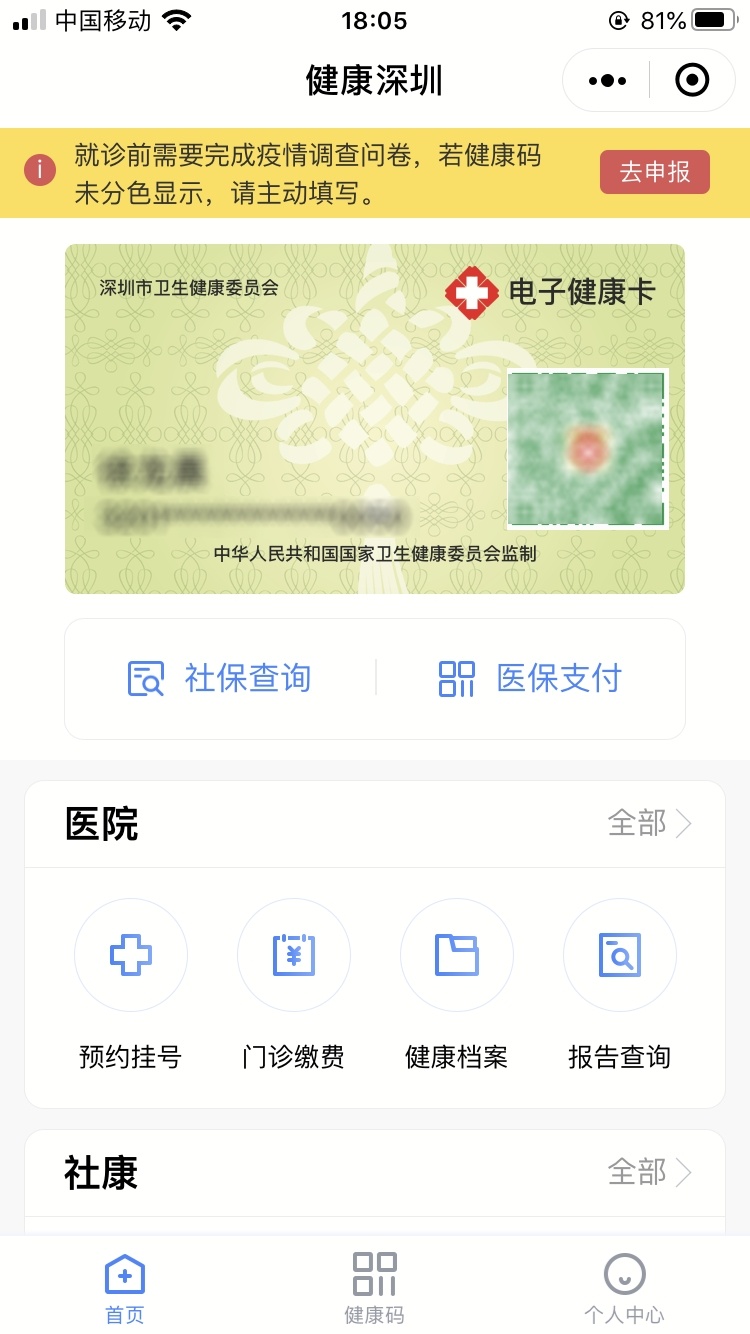View all in the 医院 section
The width and height of the screenshot is (750, 1334).
click(650, 824)
